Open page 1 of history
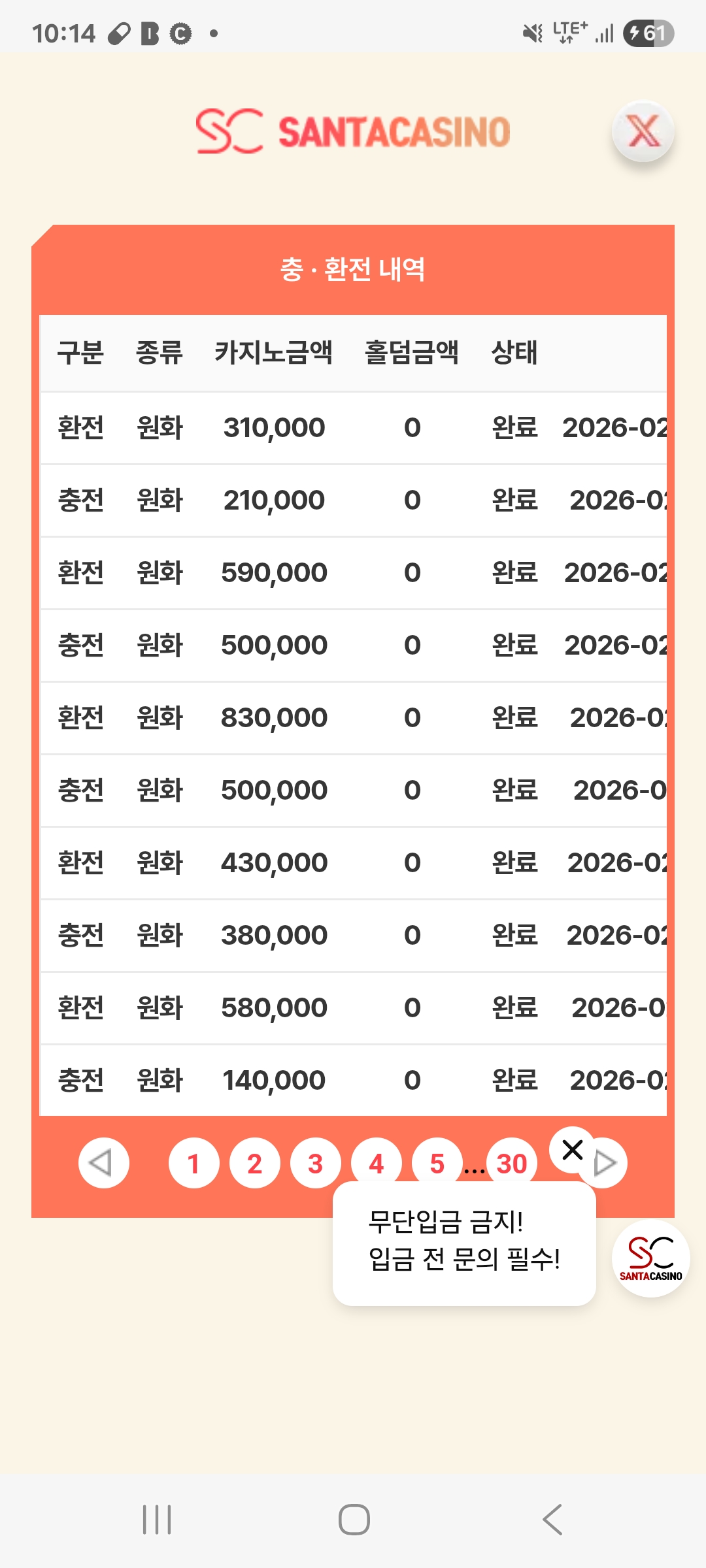 pos(193,1163)
